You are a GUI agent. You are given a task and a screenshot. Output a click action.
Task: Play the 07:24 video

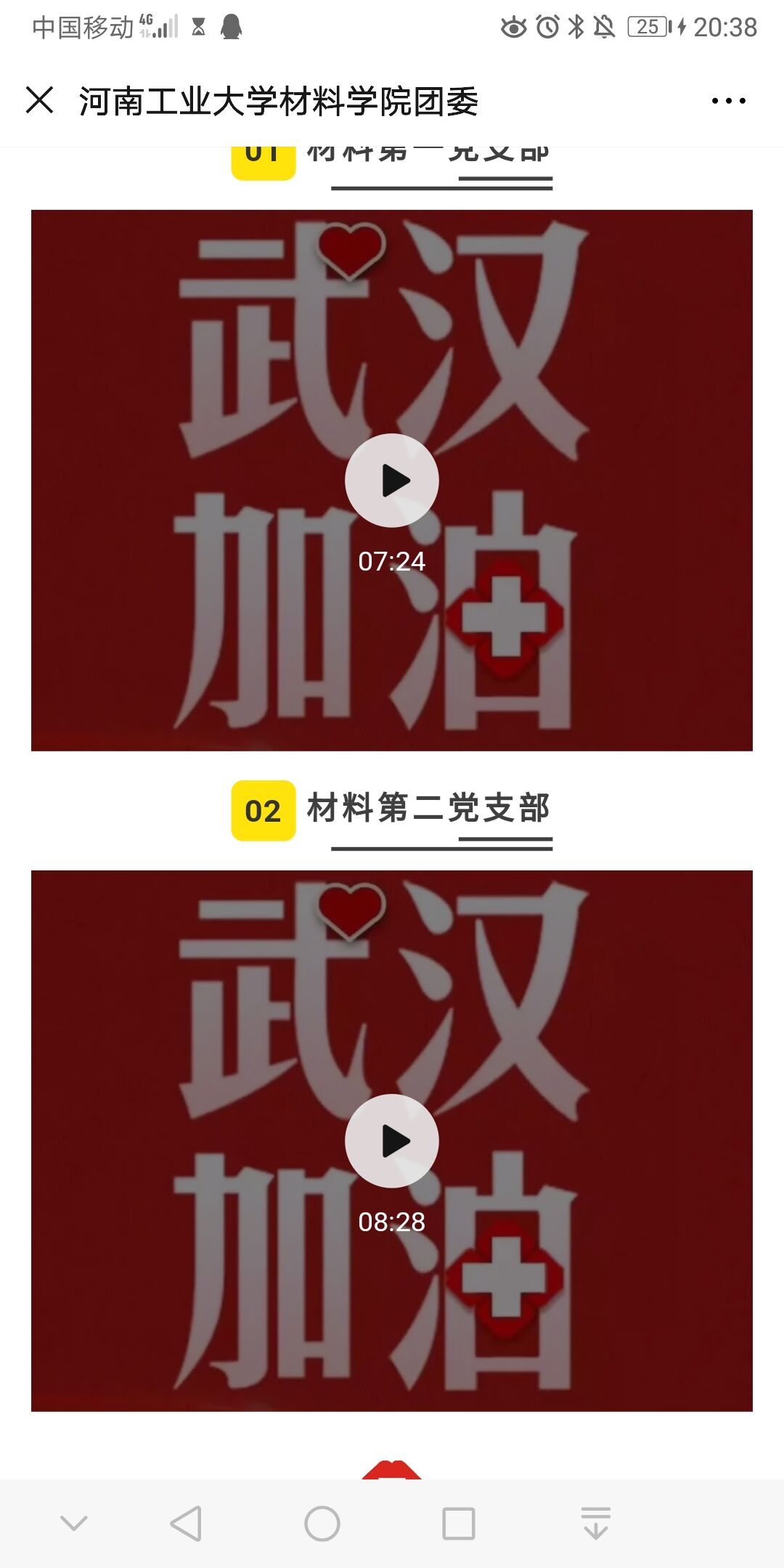click(x=392, y=481)
